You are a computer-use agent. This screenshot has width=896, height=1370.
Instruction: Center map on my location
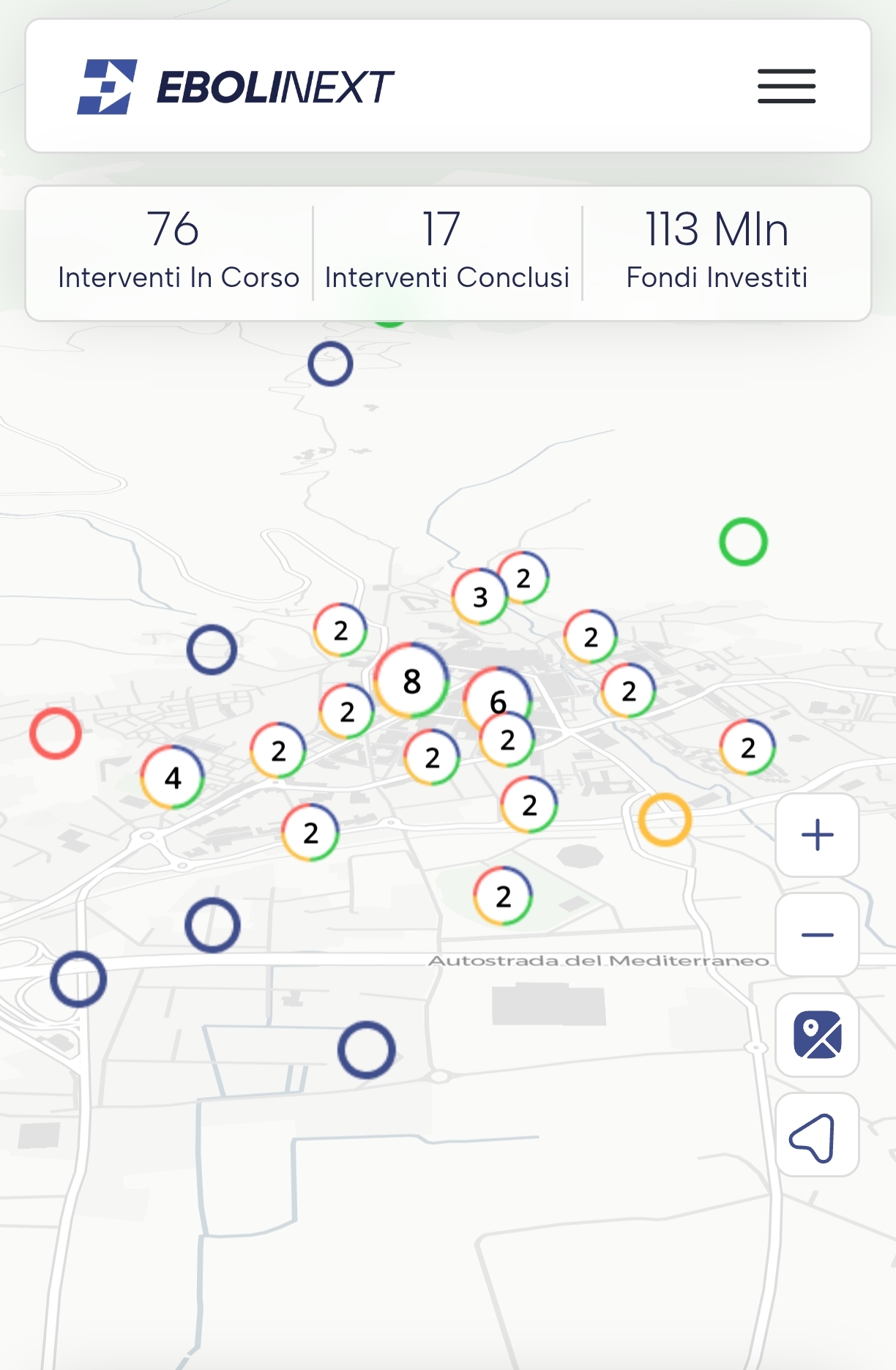(x=817, y=1136)
